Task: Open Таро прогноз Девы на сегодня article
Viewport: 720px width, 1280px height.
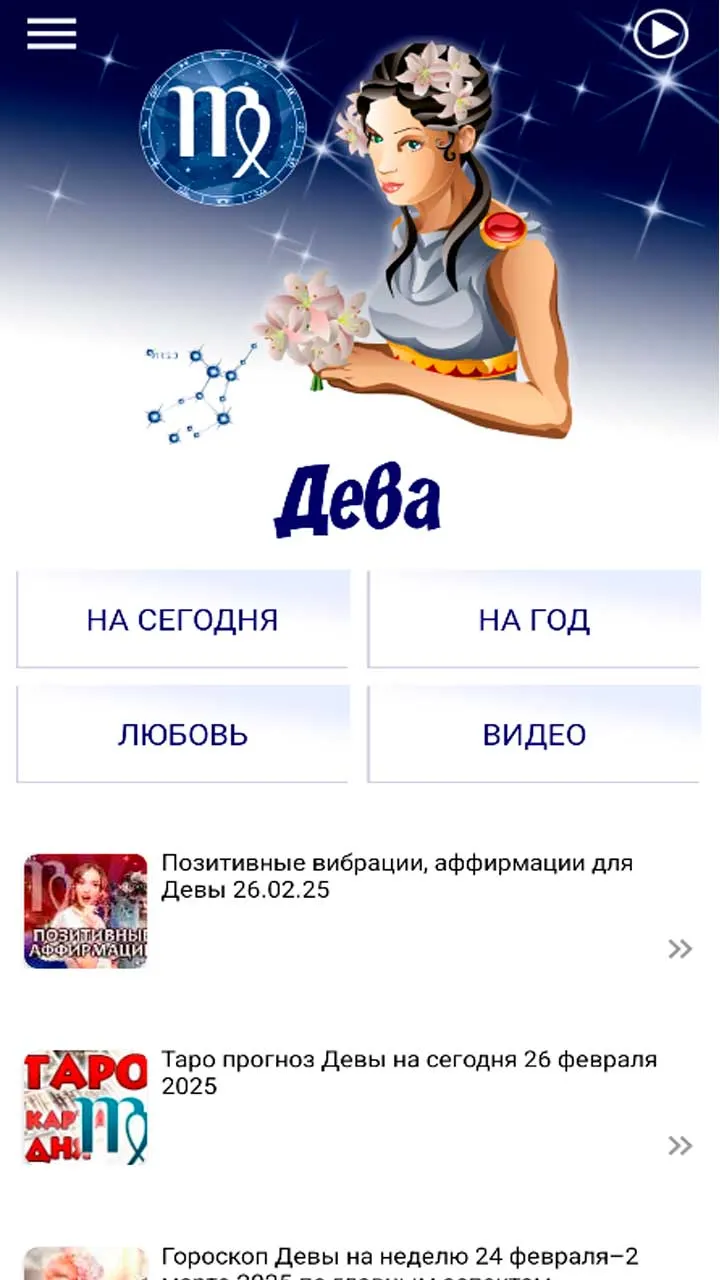Action: [360, 1107]
